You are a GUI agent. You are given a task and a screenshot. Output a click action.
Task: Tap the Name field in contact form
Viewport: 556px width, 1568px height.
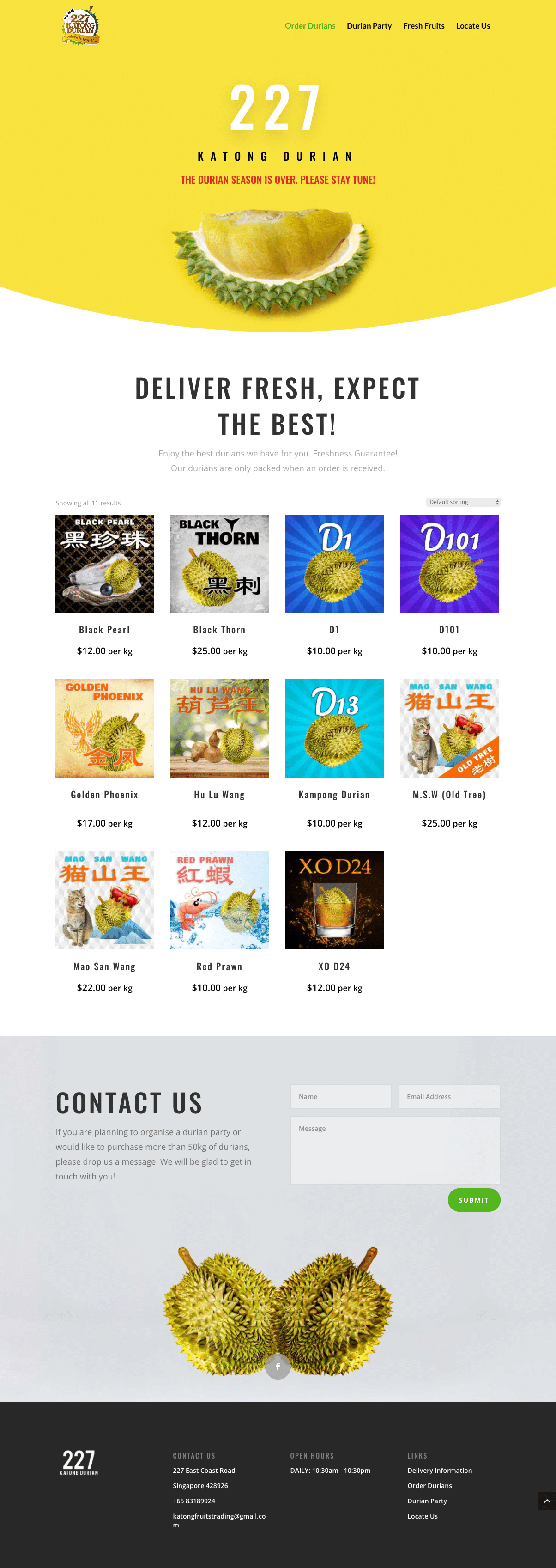pos(341,1096)
